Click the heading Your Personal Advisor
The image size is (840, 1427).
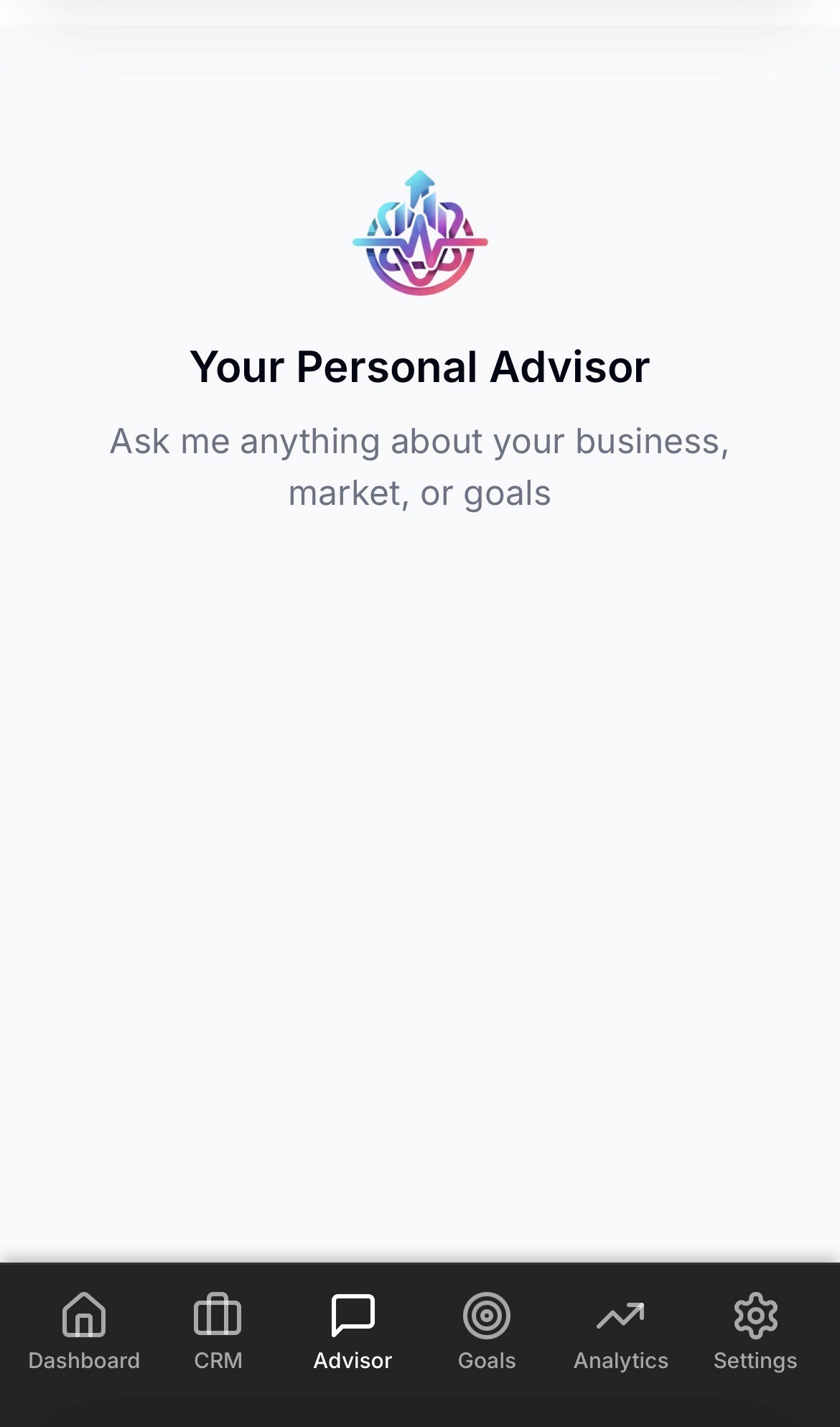(x=419, y=367)
